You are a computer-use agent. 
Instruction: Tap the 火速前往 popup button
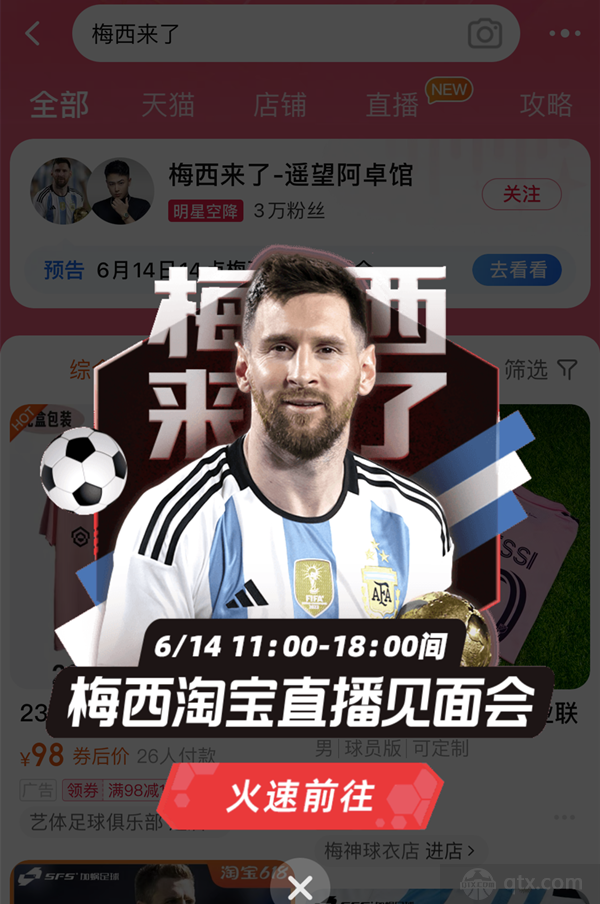(300, 796)
